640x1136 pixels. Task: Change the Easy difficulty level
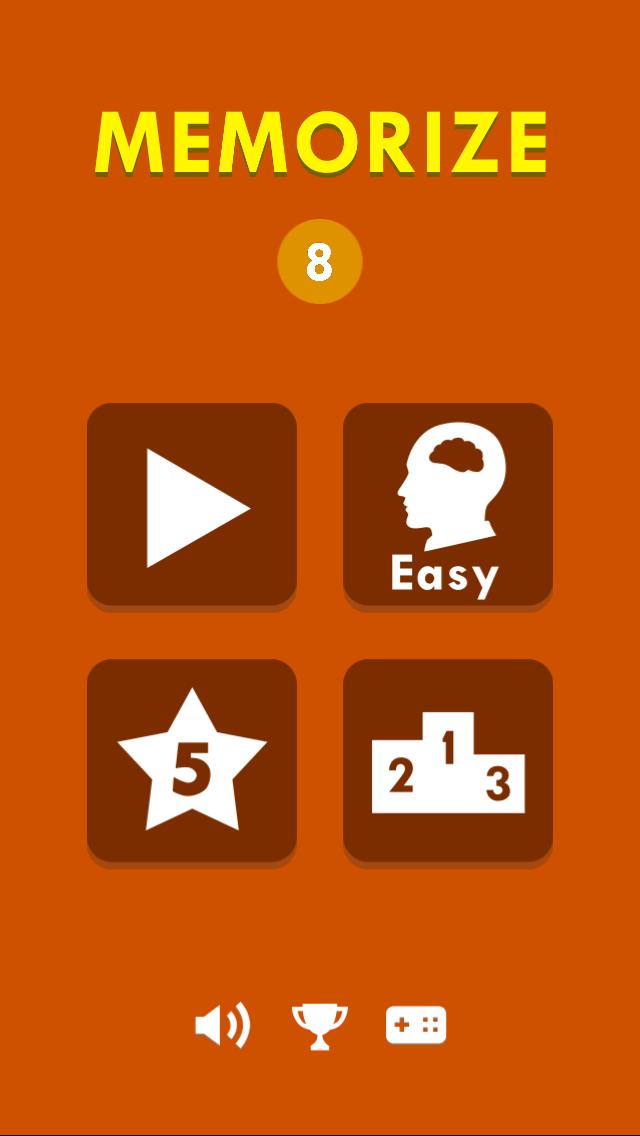coord(447,506)
